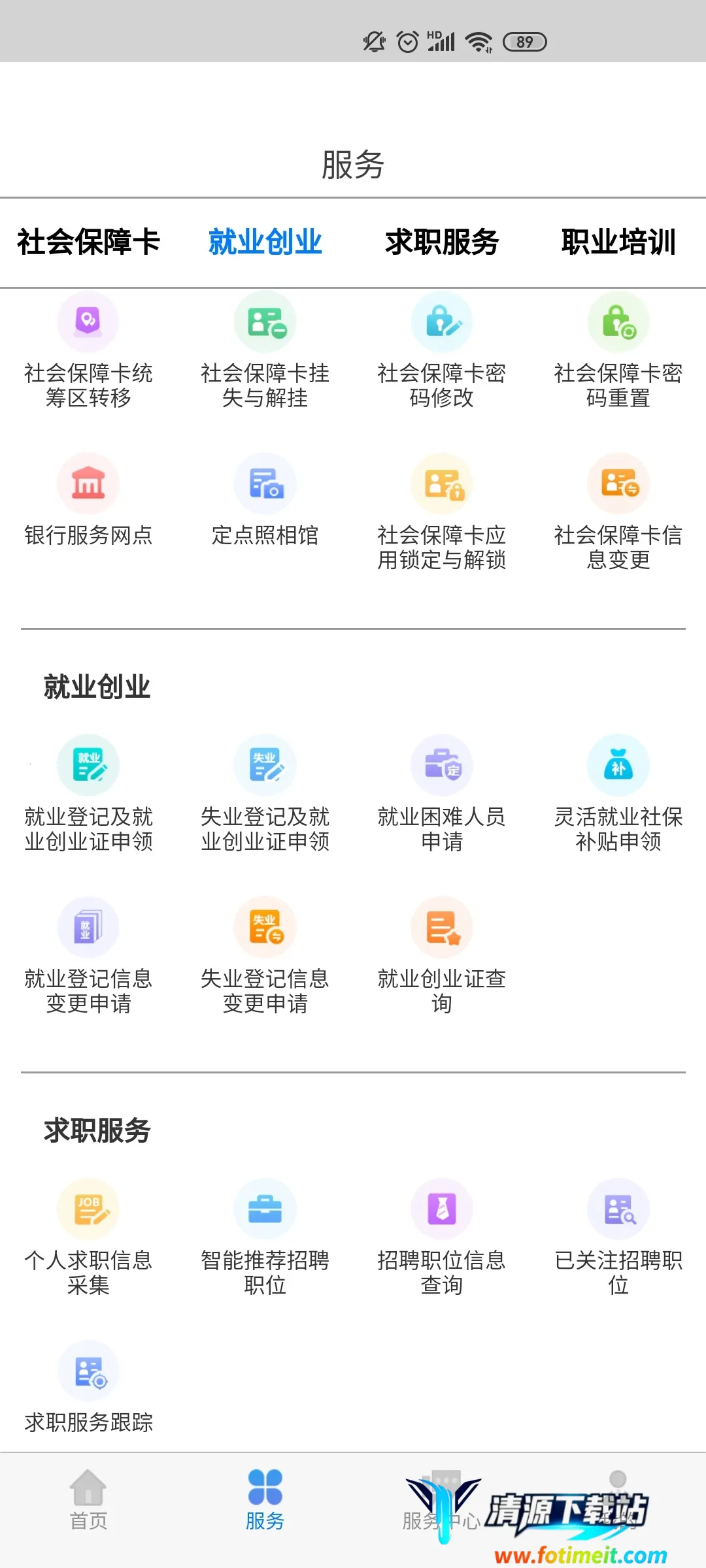This screenshot has width=706, height=1568.
Task: Select the 求职服务 top tab
Action: point(442,242)
